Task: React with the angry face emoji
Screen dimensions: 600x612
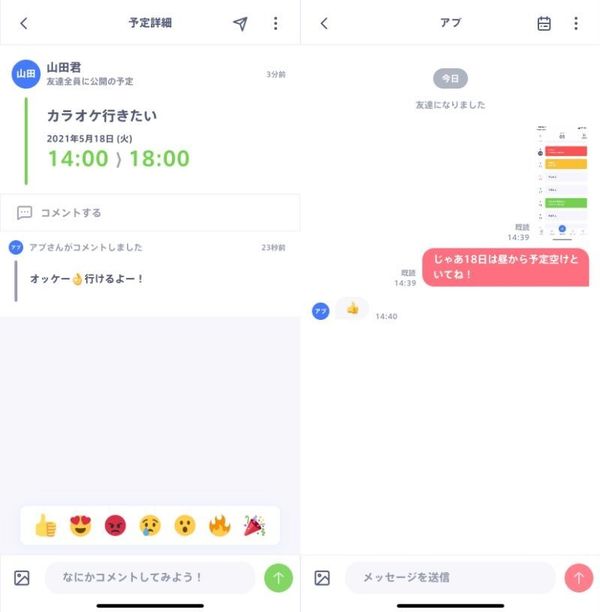Action: coord(115,525)
